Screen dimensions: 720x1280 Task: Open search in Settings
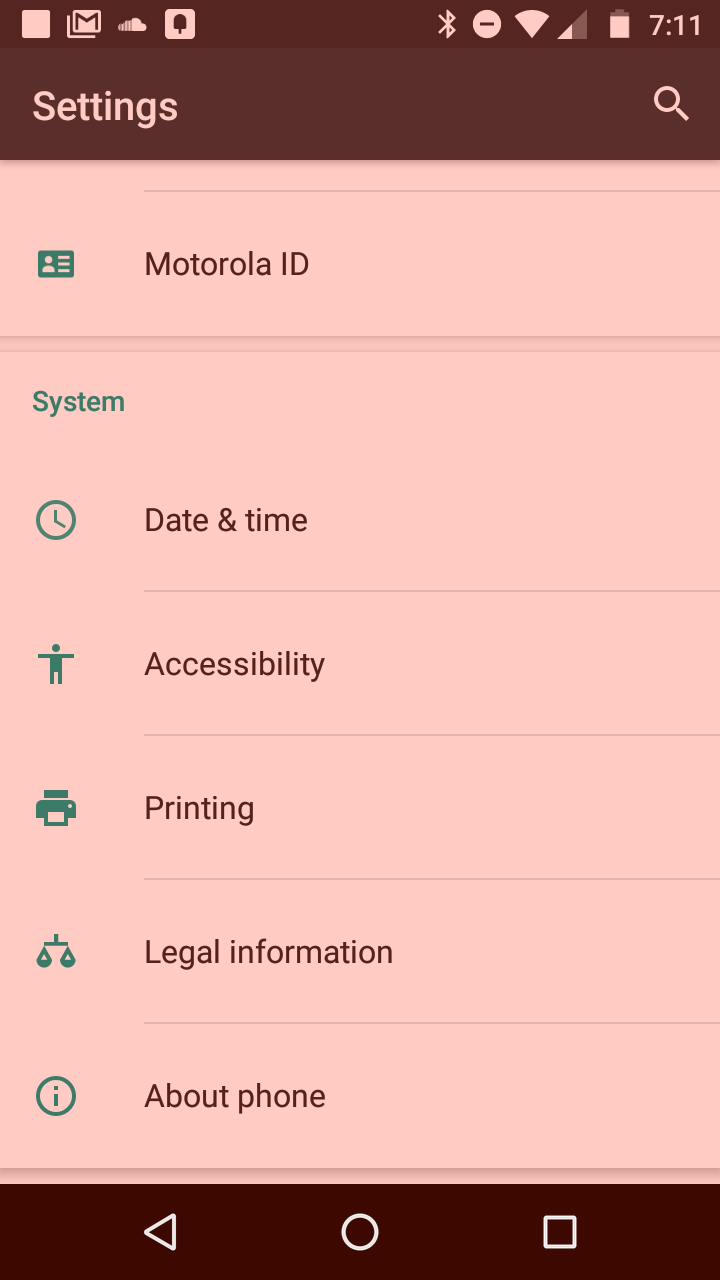pos(671,104)
